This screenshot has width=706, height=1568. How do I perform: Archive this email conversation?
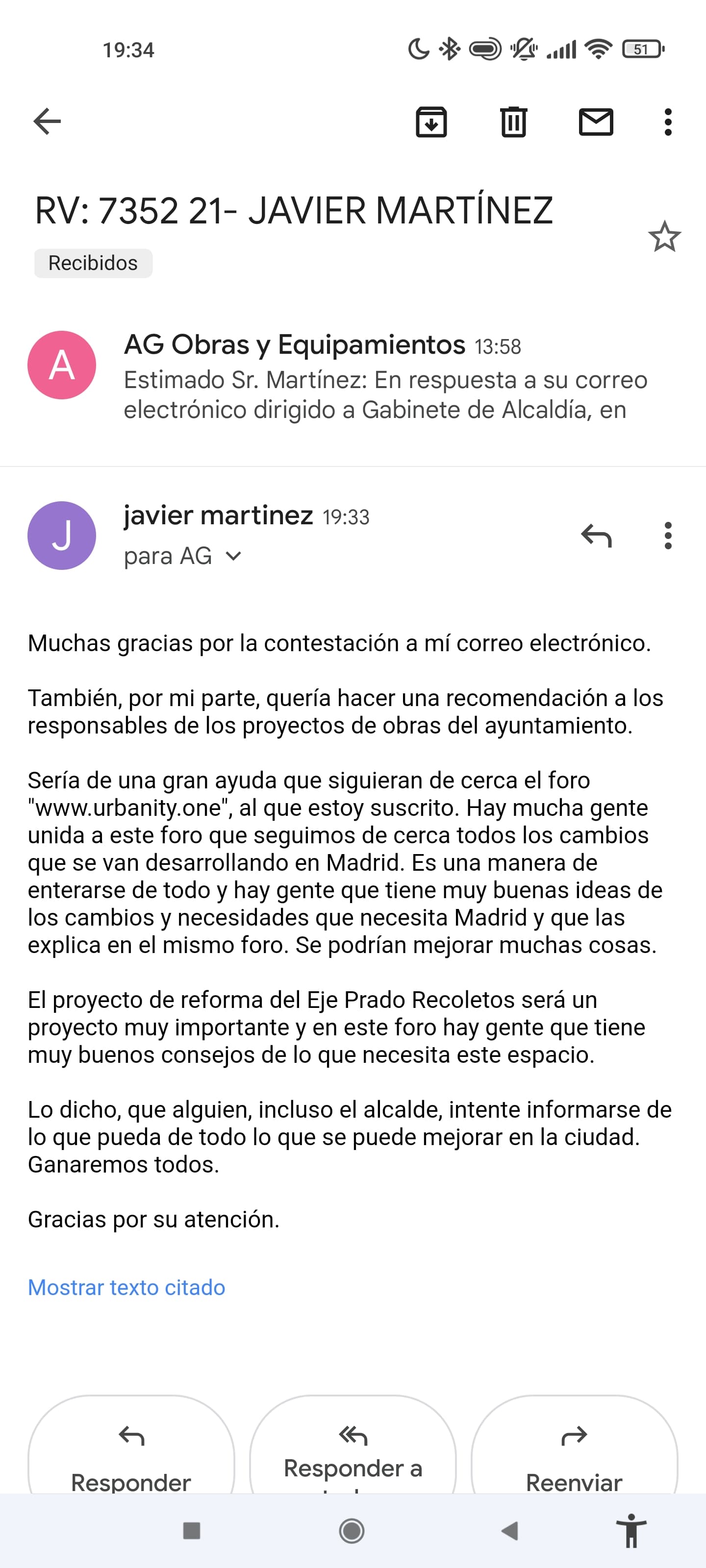(x=431, y=122)
